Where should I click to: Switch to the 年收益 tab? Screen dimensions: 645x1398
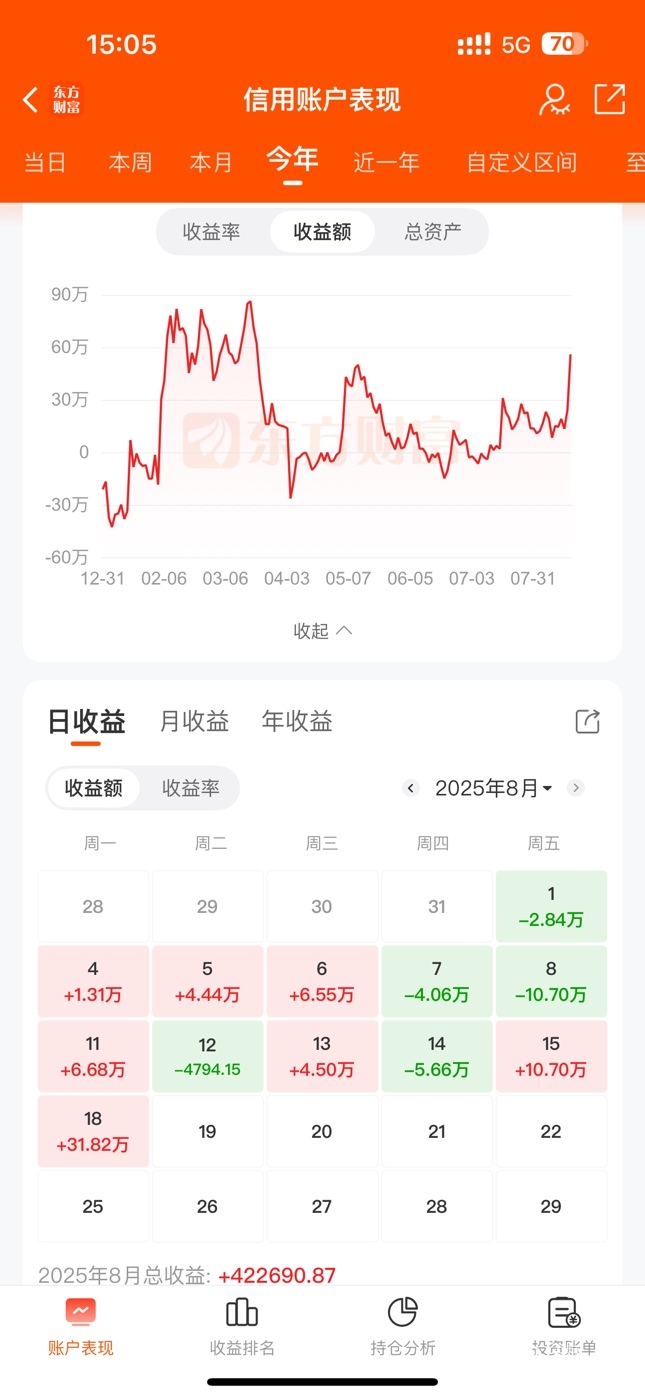(296, 721)
